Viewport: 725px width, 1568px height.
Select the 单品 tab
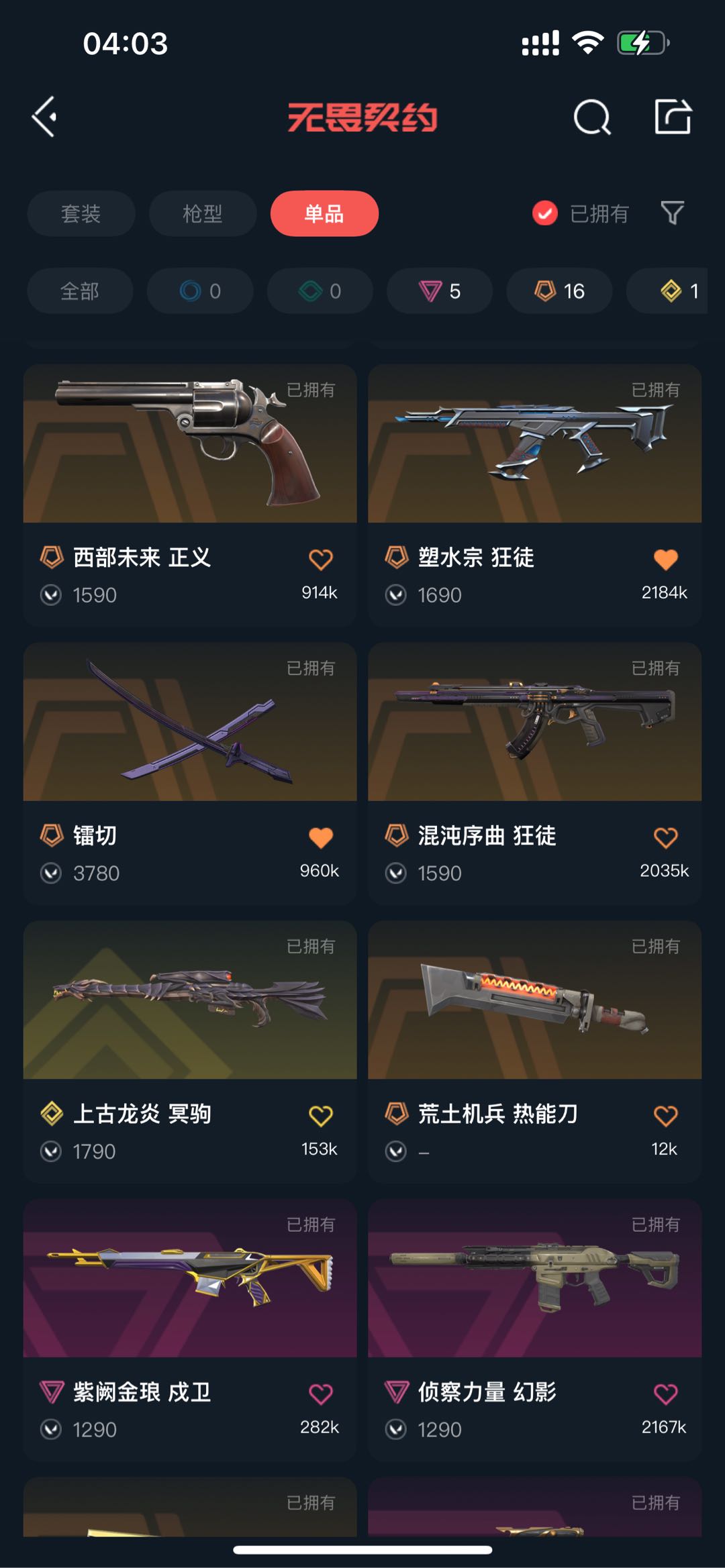324,213
